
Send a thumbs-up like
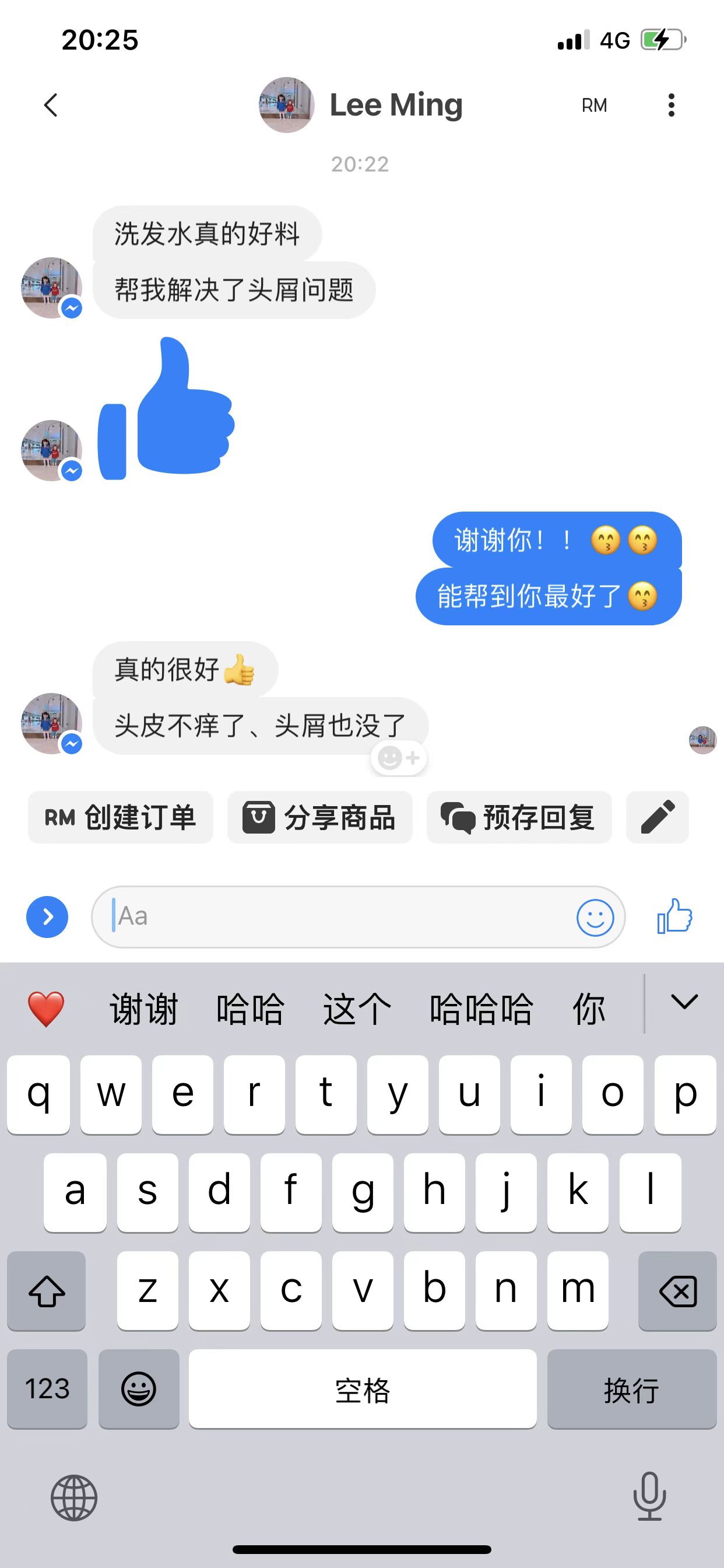674,916
